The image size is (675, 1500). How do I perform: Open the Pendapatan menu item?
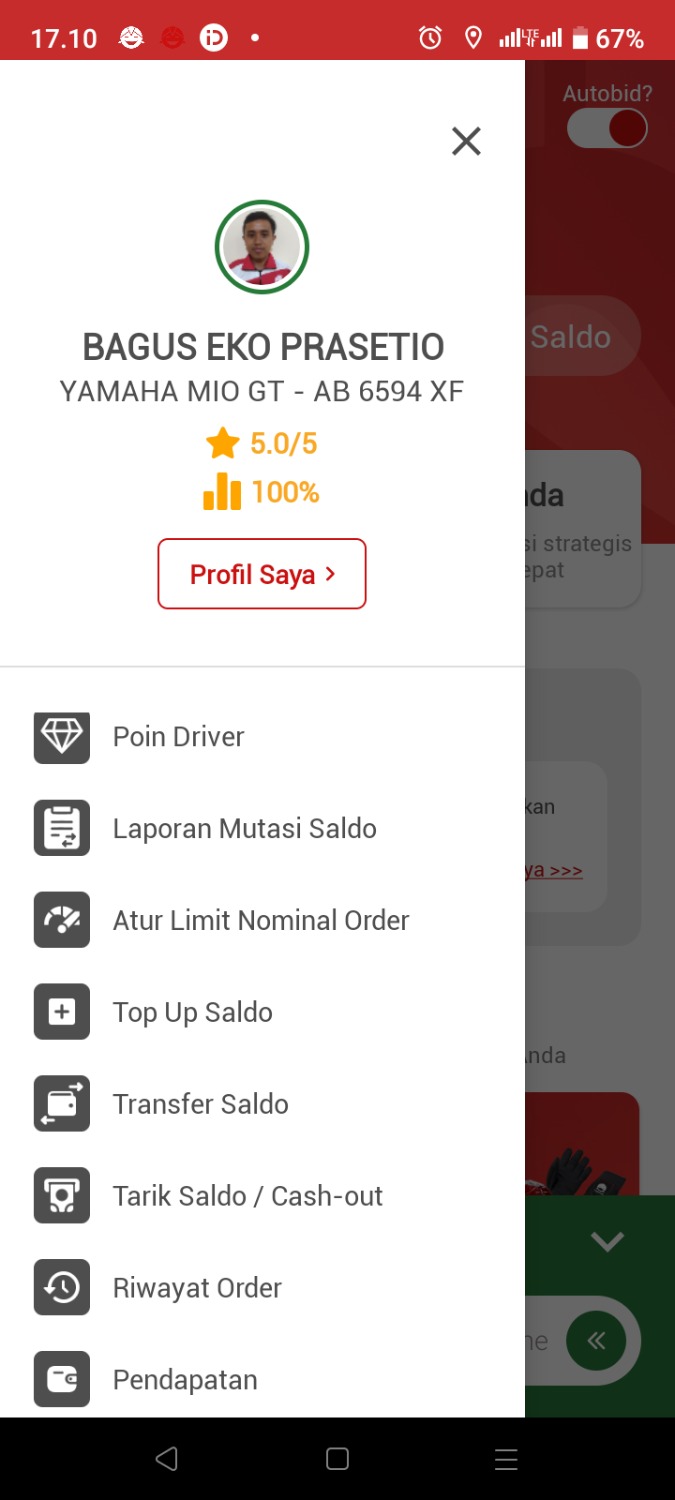185,1381
